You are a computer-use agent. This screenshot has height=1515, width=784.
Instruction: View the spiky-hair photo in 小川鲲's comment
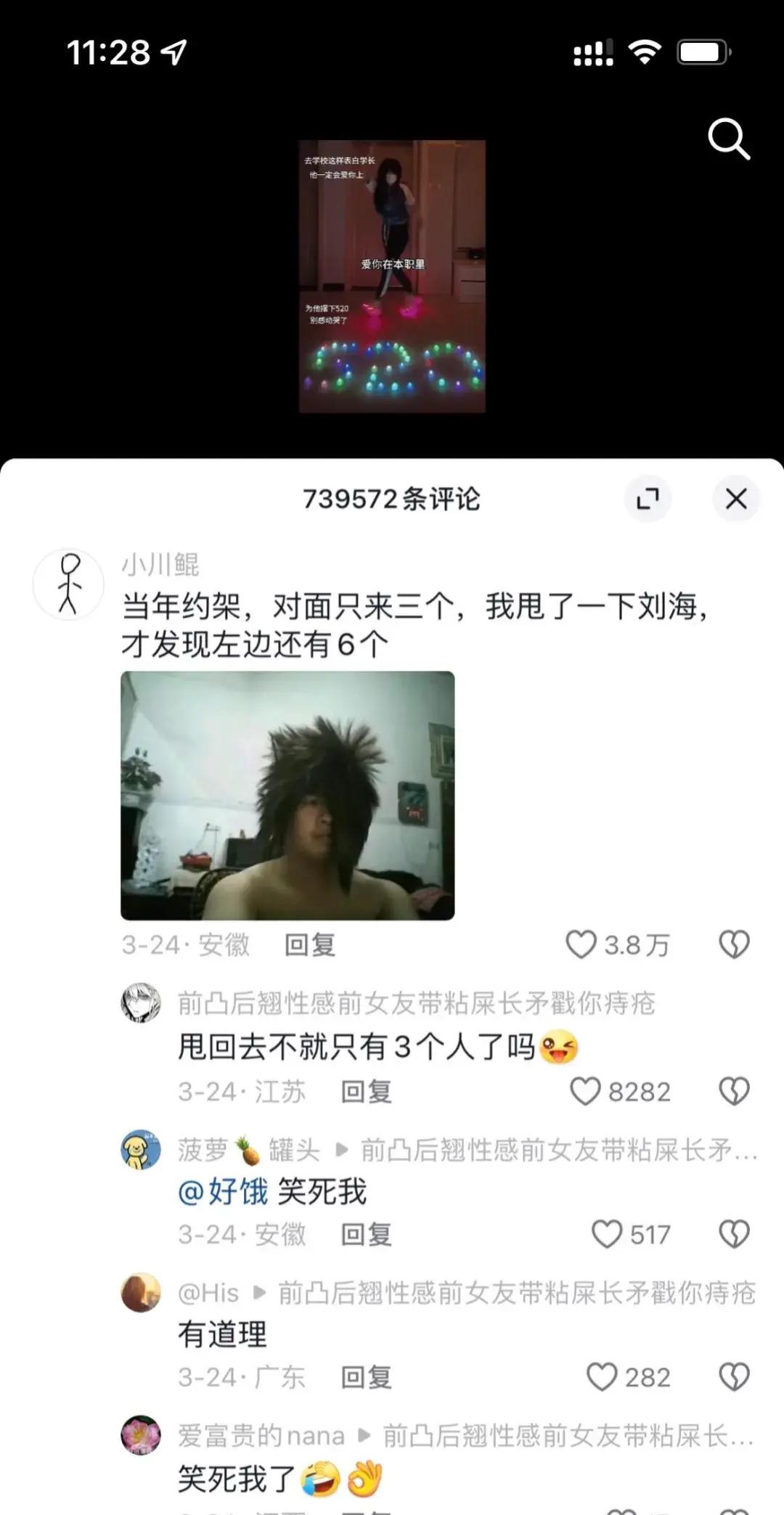pos(287,795)
